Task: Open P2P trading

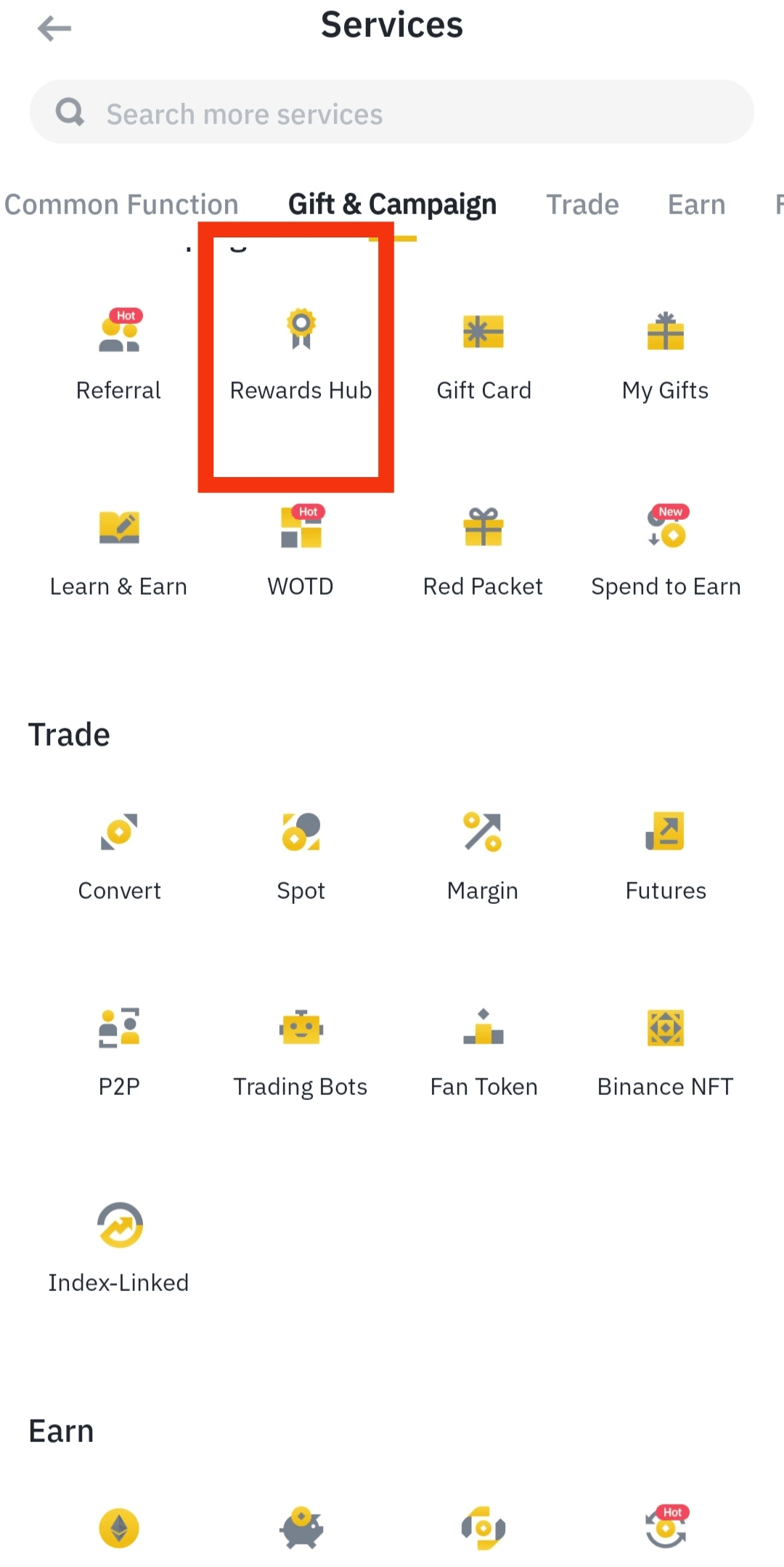Action: (119, 1051)
